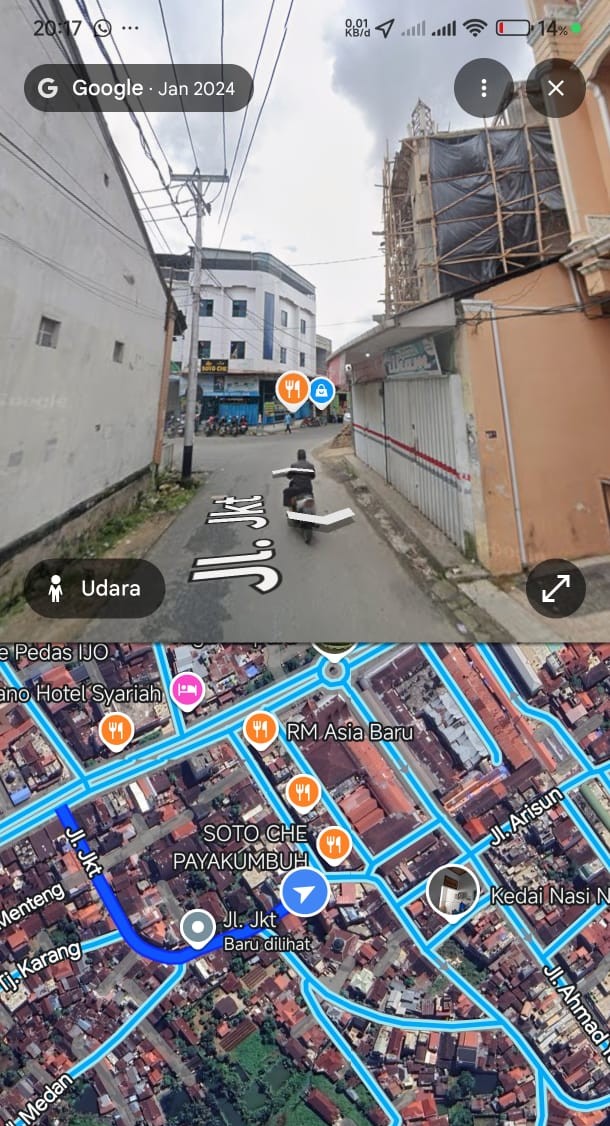Select the restaurant marker in Street View
The height and width of the screenshot is (1126, 610).
(292, 388)
